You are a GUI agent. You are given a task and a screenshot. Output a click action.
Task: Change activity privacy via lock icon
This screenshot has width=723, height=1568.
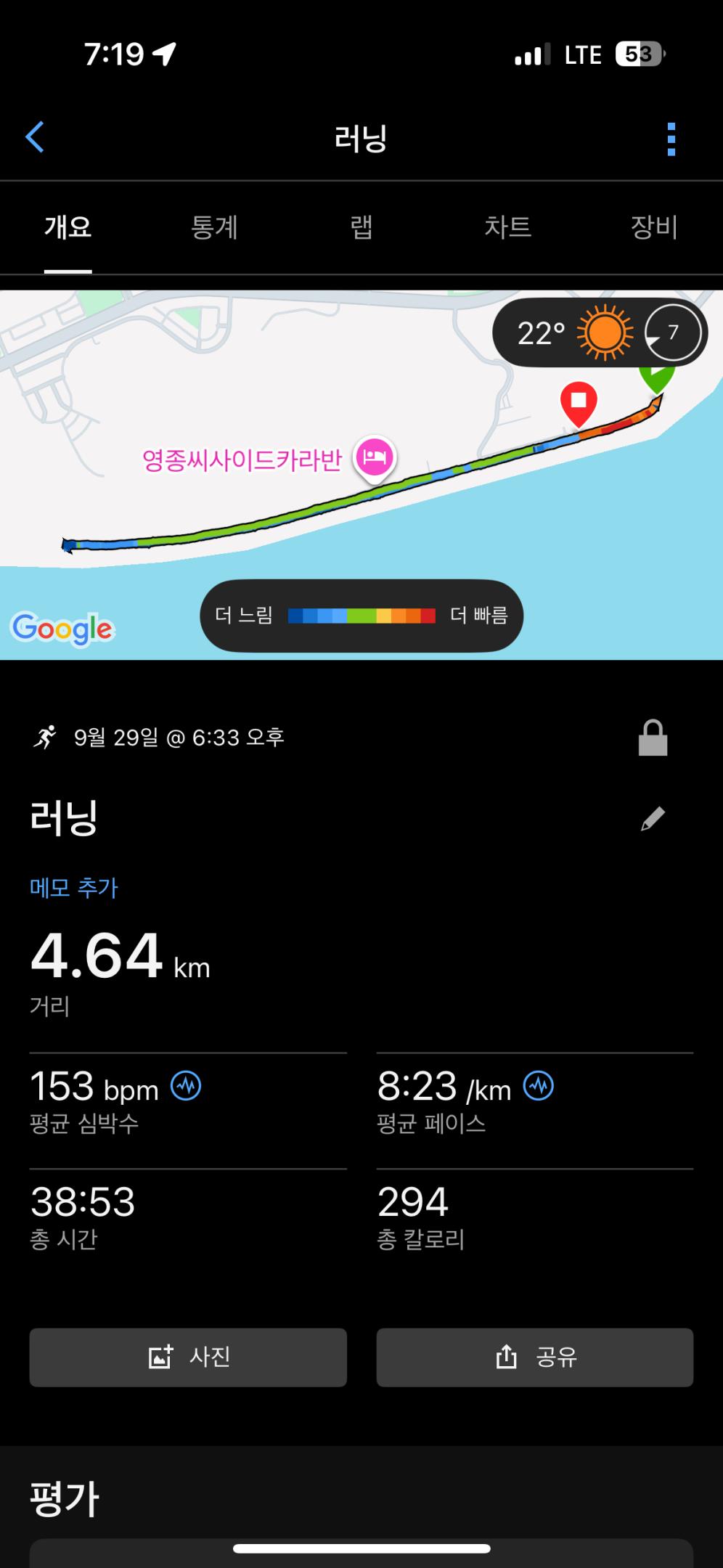[653, 738]
